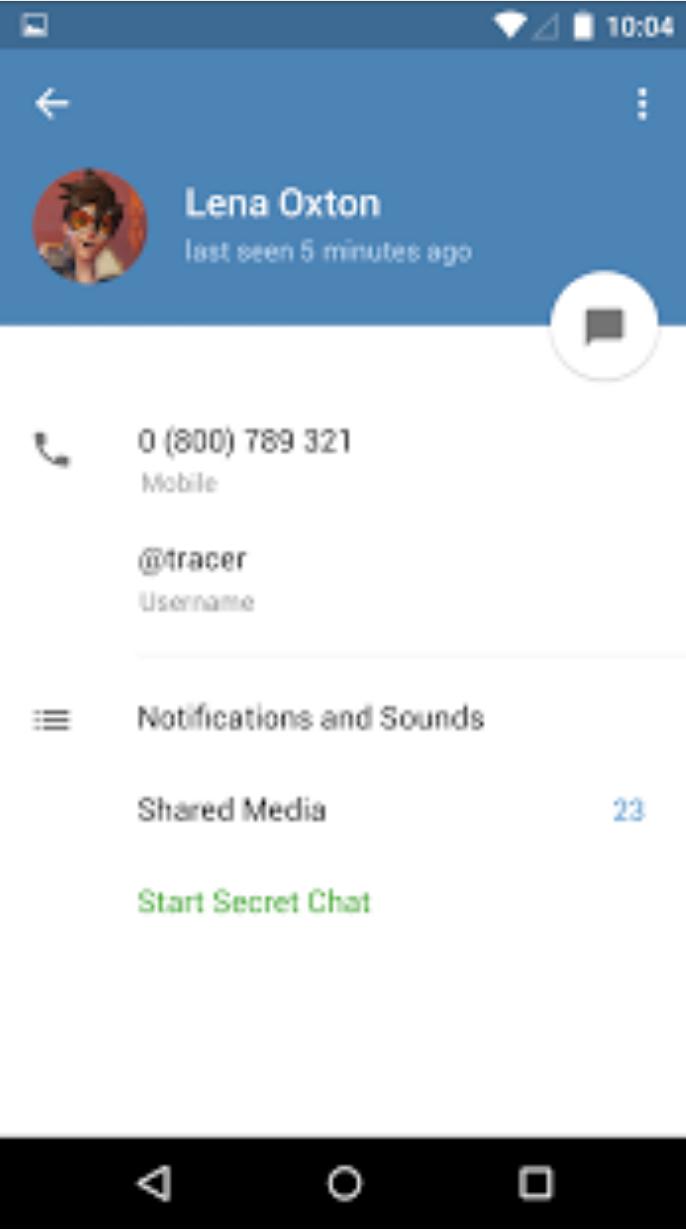Image resolution: width=686 pixels, height=1232 pixels.
Task: Select the @tracer username row
Action: click(x=343, y=578)
